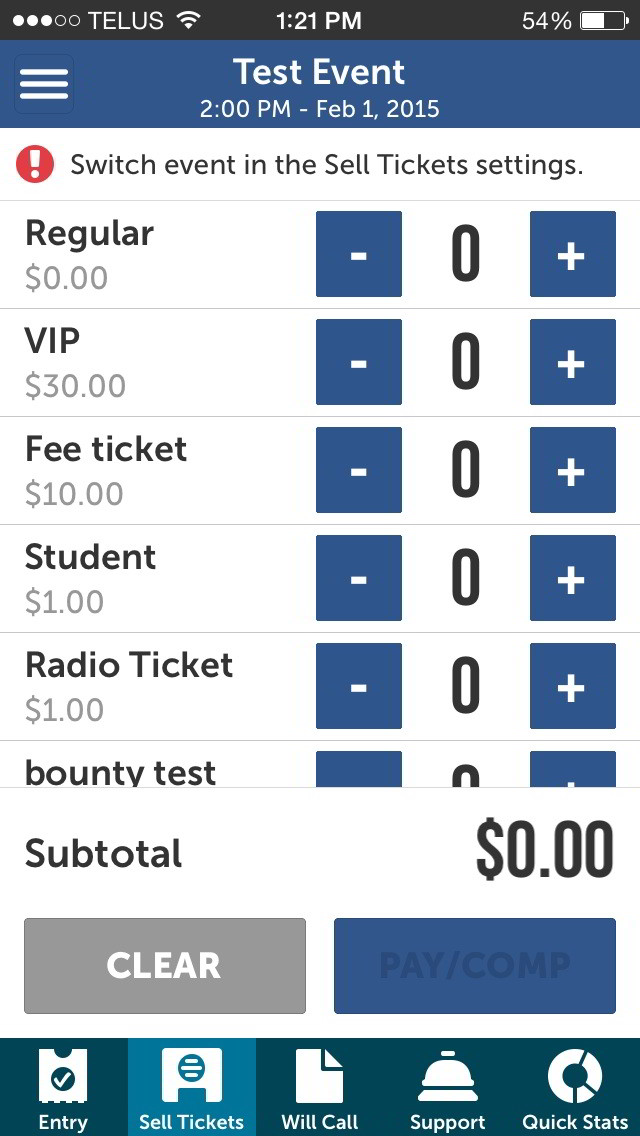Select the Sell Tickets tab
Screen dimensions: 640x1136
pos(192,1087)
